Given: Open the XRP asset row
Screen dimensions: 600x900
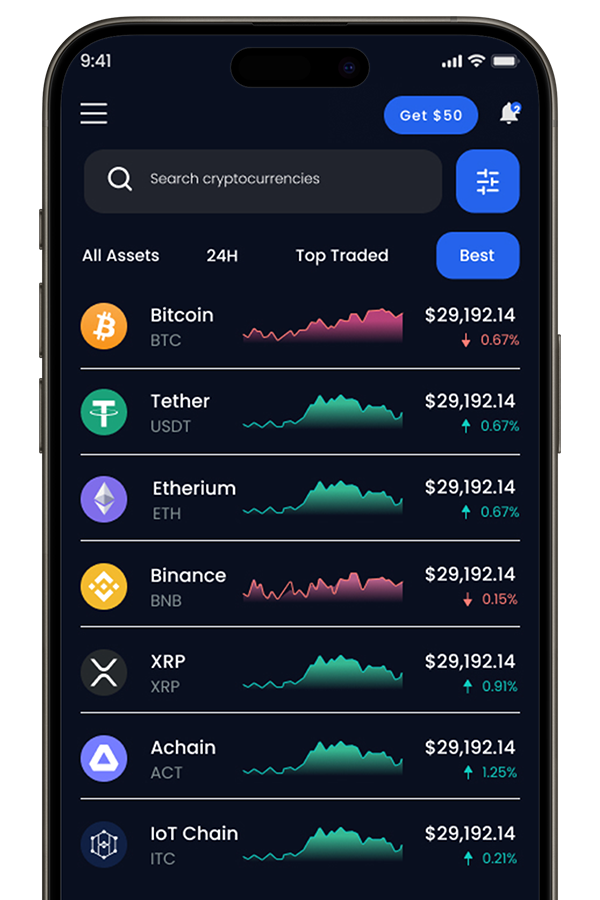Looking at the screenshot, I should [300, 672].
